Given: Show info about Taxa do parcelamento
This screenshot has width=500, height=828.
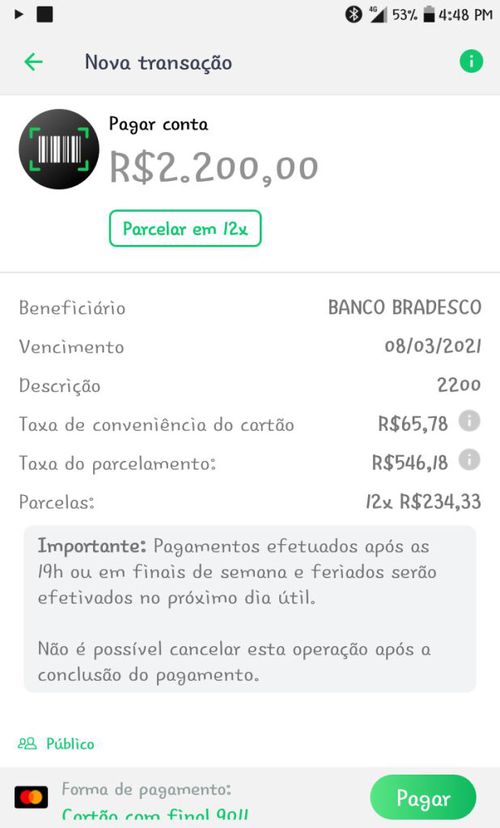Looking at the screenshot, I should (469, 460).
